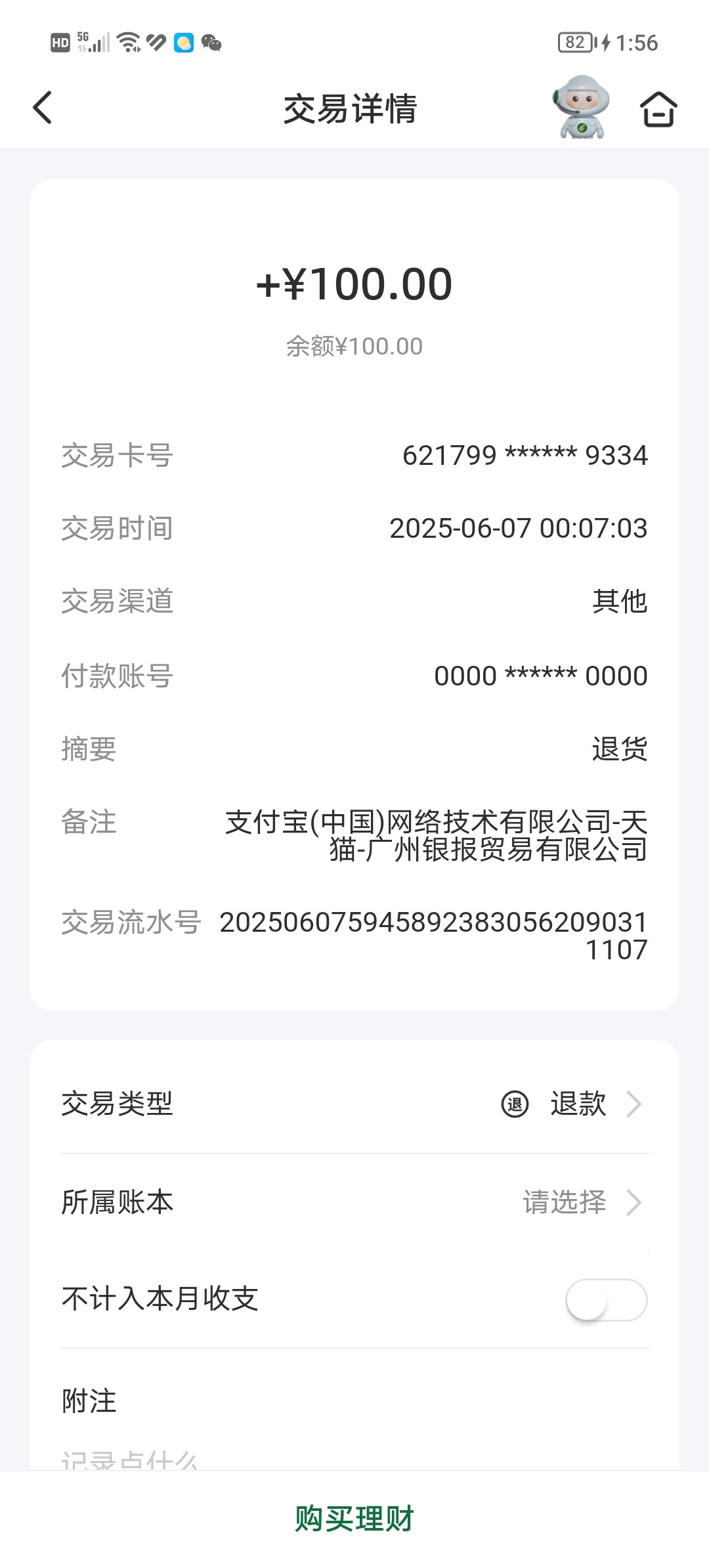
Task: Open the 交易类型 row showing 退款
Action: (355, 1104)
